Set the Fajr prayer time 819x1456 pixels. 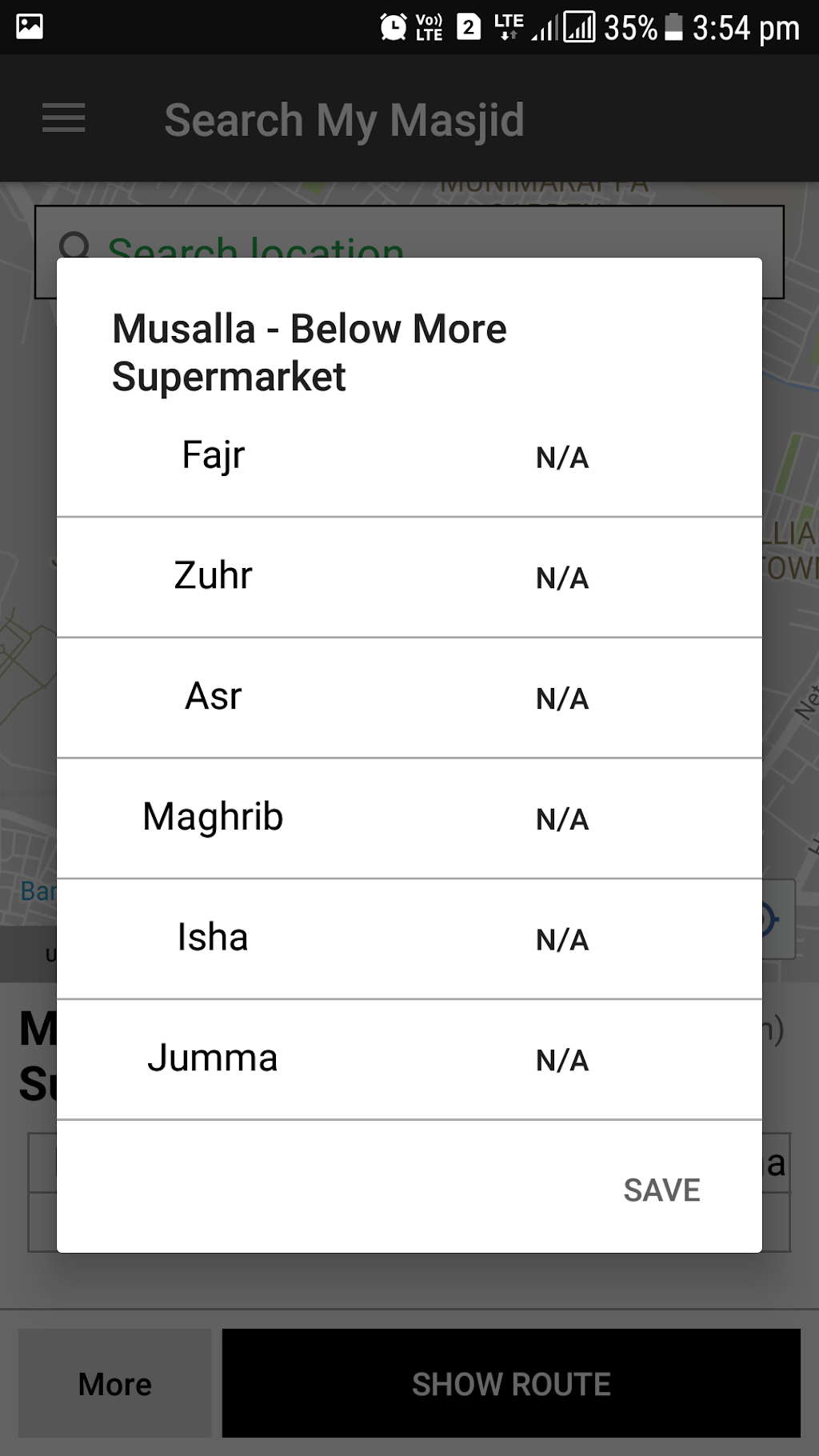click(561, 458)
